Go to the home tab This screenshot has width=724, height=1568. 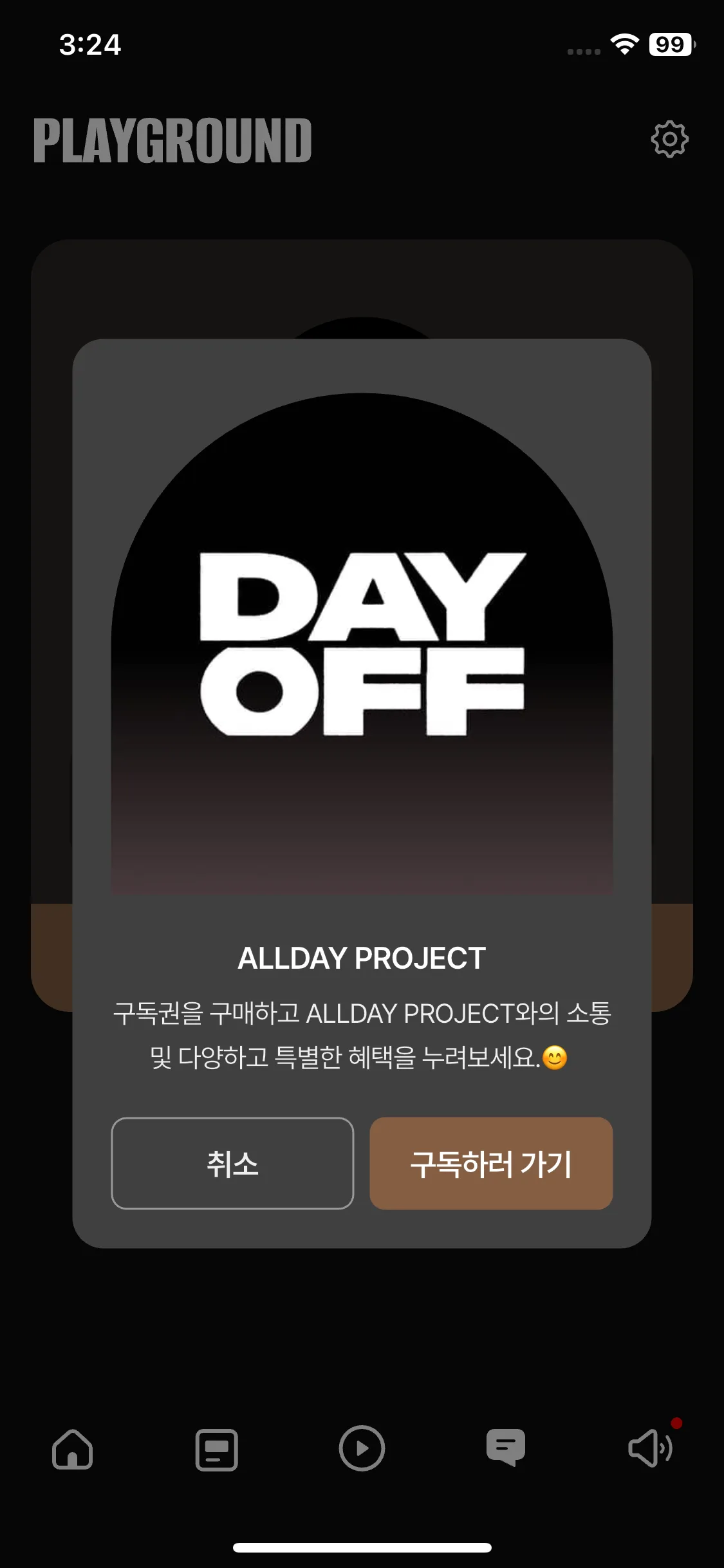coord(72,1449)
